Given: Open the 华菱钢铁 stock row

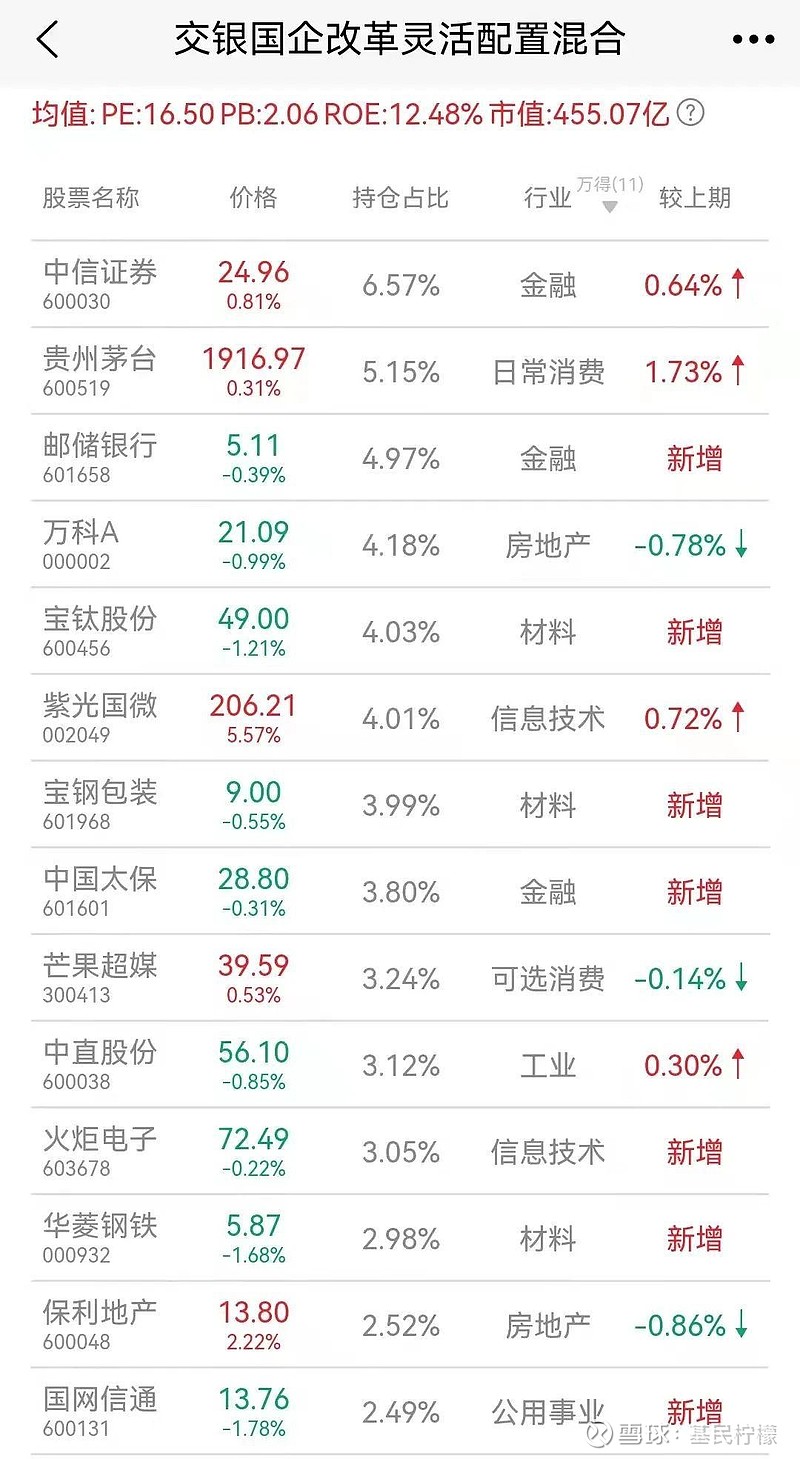Looking at the screenshot, I should (x=400, y=1239).
